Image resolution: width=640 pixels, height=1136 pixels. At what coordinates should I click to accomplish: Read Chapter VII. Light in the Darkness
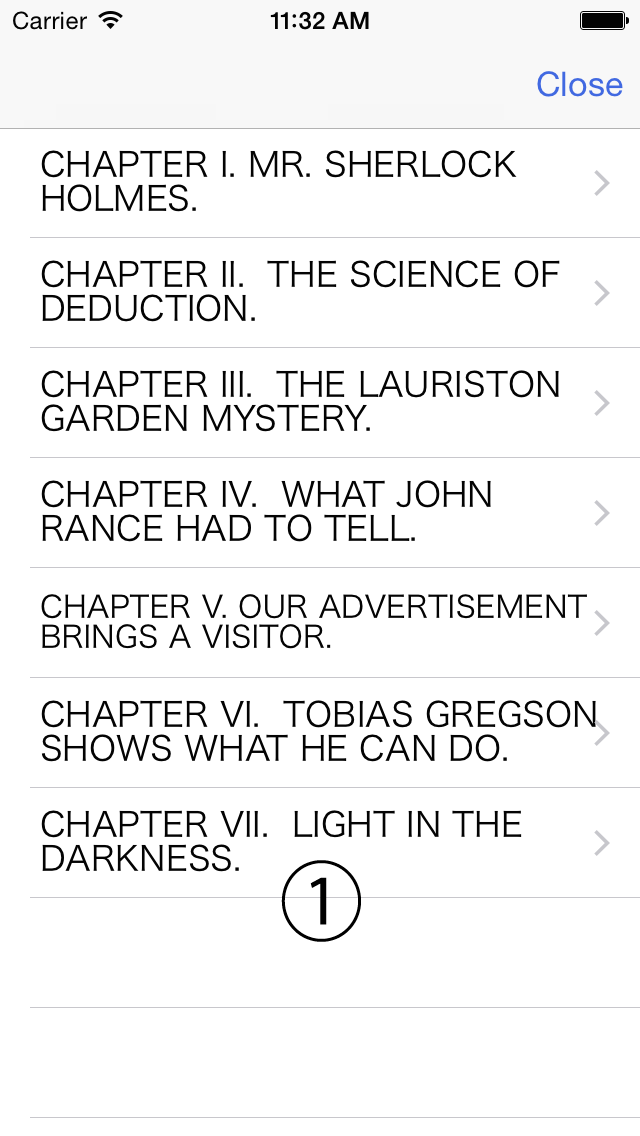320,843
